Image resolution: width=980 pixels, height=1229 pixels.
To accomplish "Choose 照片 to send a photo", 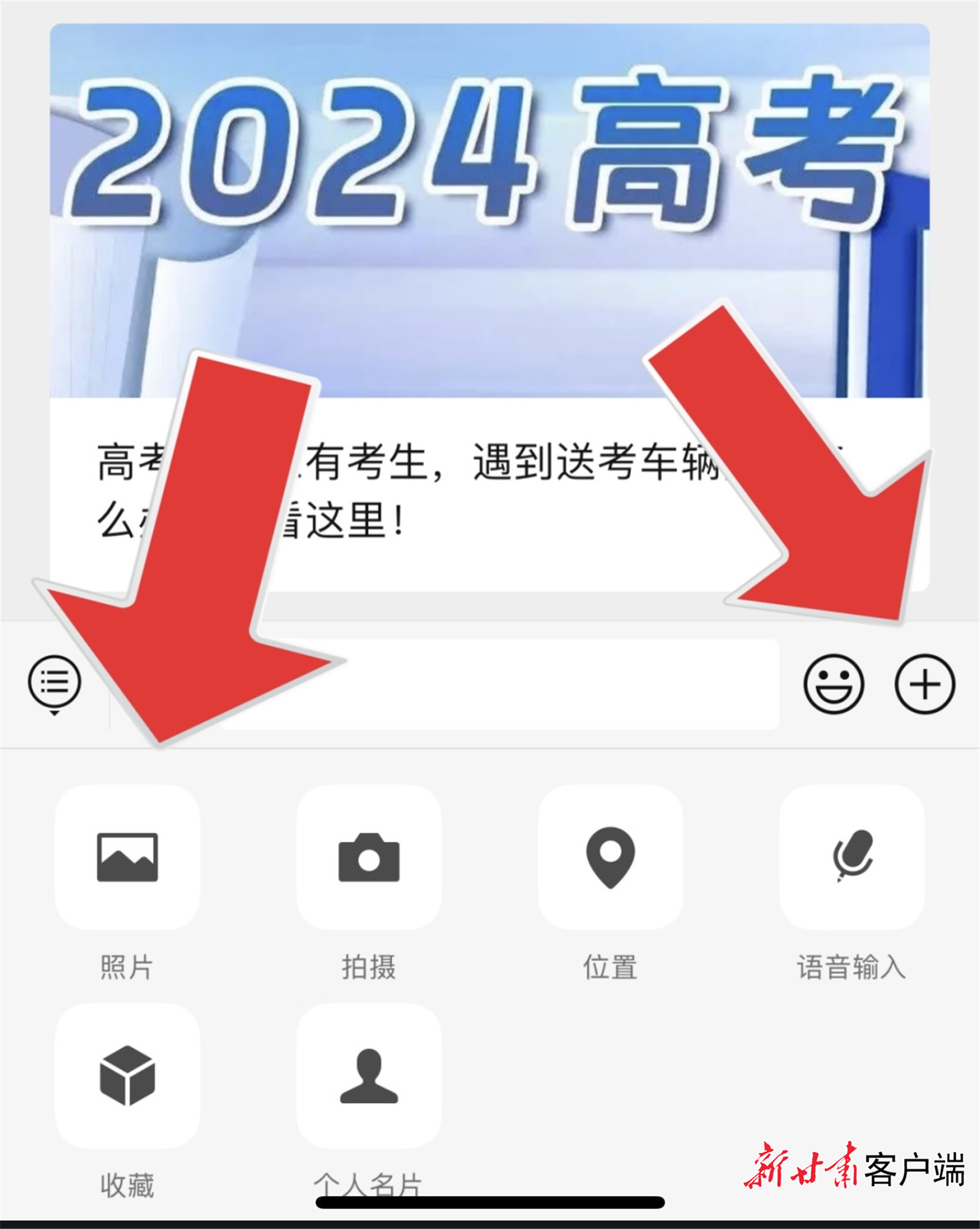I will click(x=127, y=857).
